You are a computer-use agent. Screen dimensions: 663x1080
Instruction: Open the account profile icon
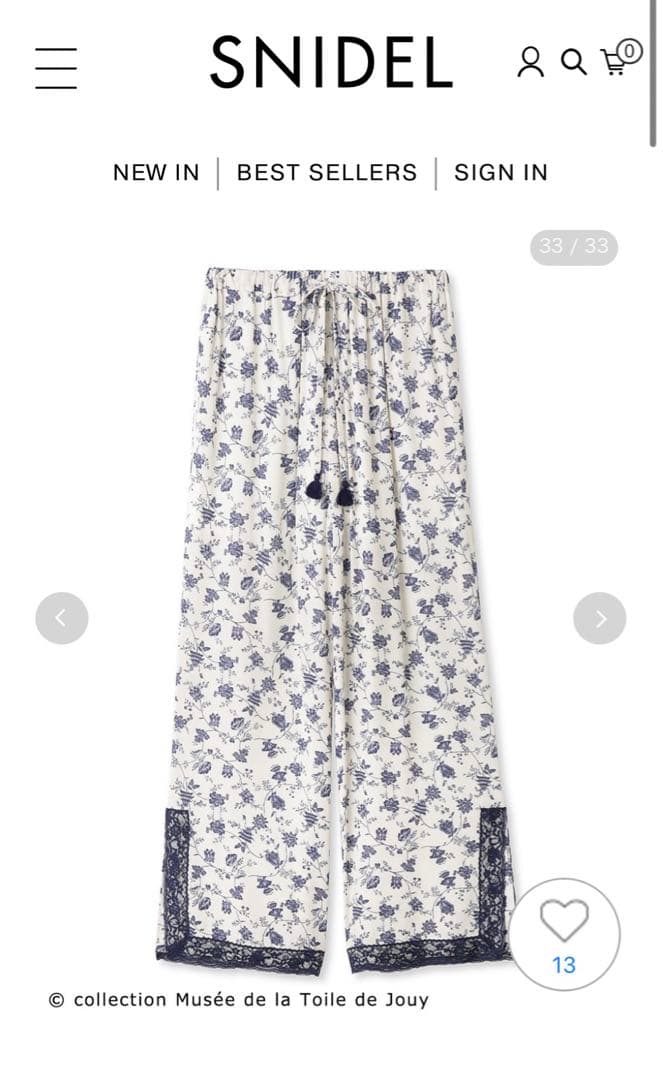pos(530,62)
